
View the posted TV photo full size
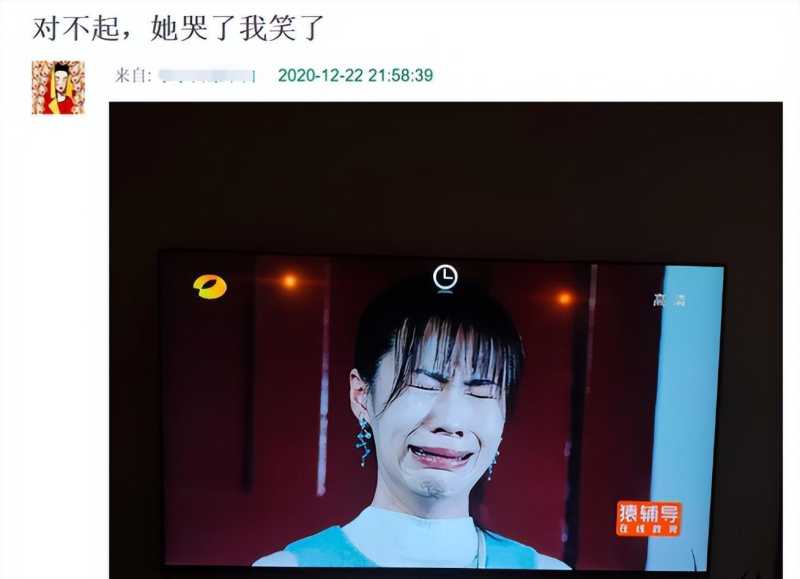pos(445,340)
